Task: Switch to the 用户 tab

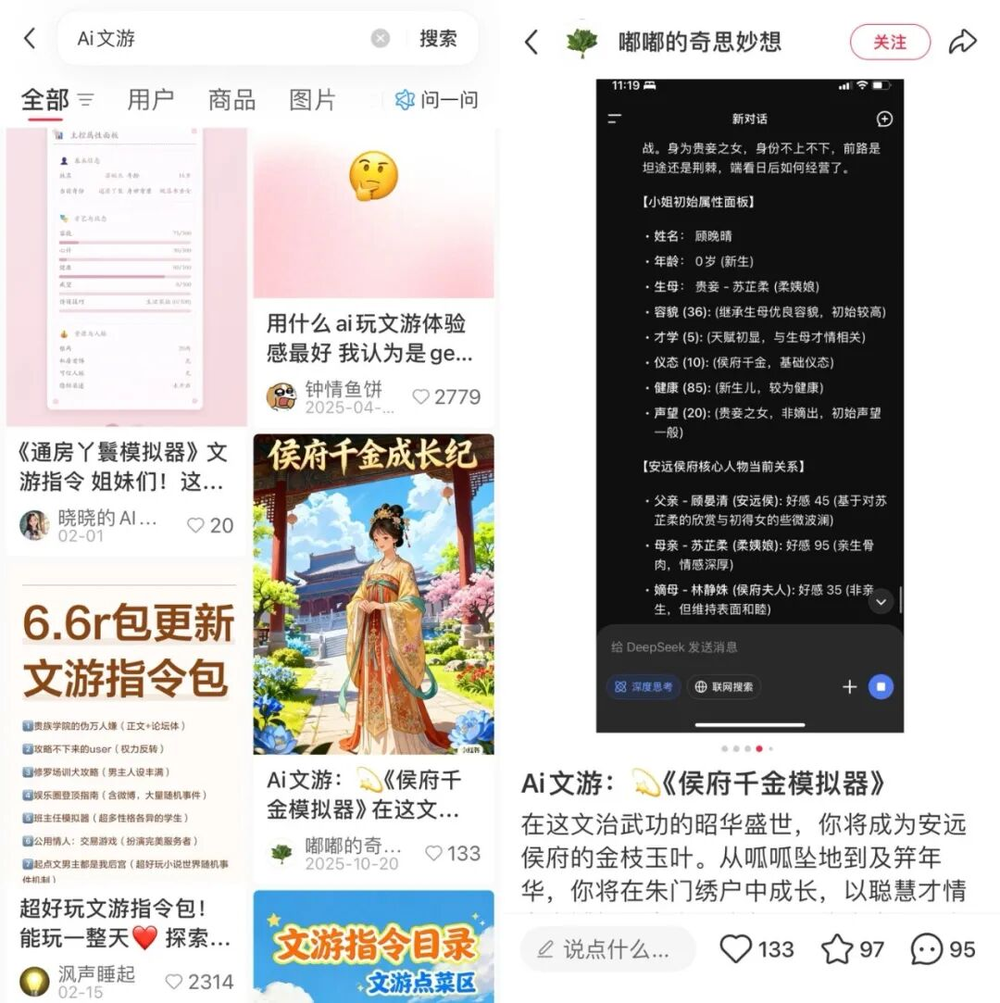Action: click(150, 100)
